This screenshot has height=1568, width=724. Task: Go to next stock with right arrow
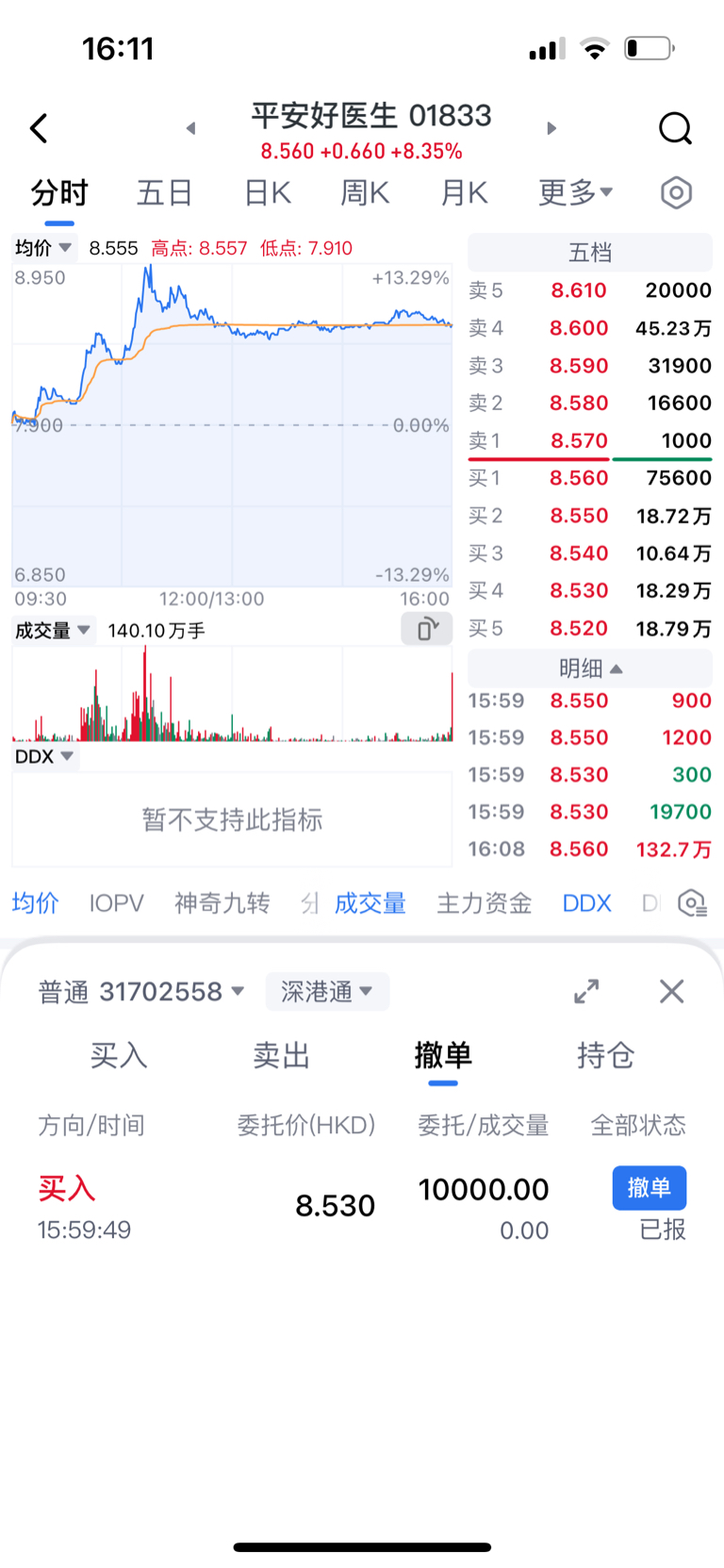(551, 128)
